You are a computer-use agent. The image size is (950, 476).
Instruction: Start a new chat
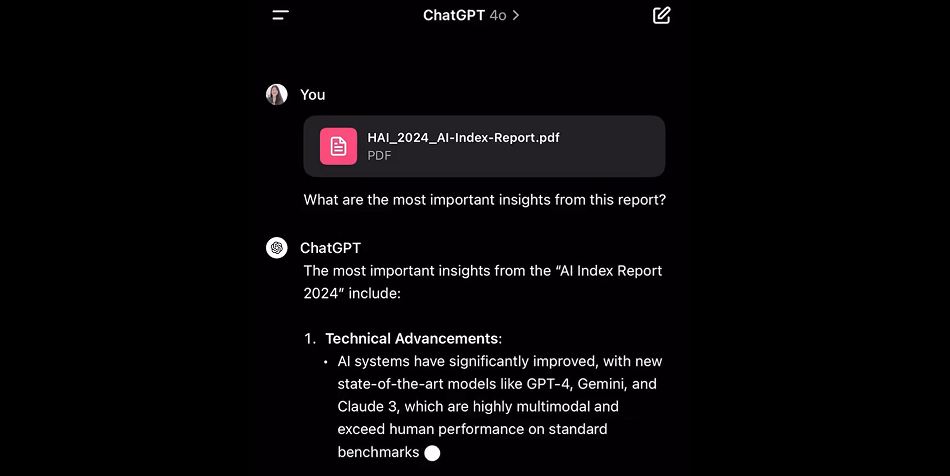pos(661,15)
